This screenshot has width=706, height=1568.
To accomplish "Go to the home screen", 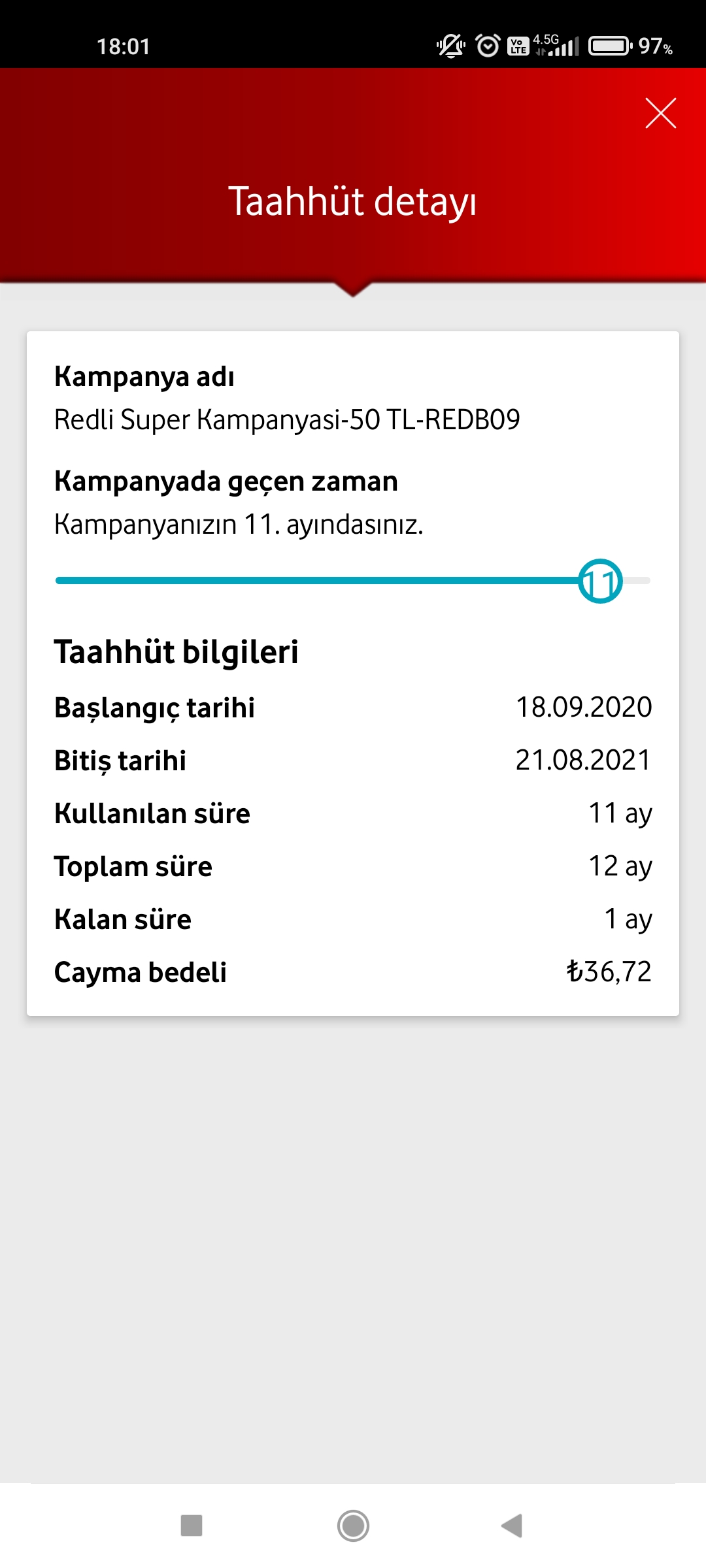I will [353, 1526].
